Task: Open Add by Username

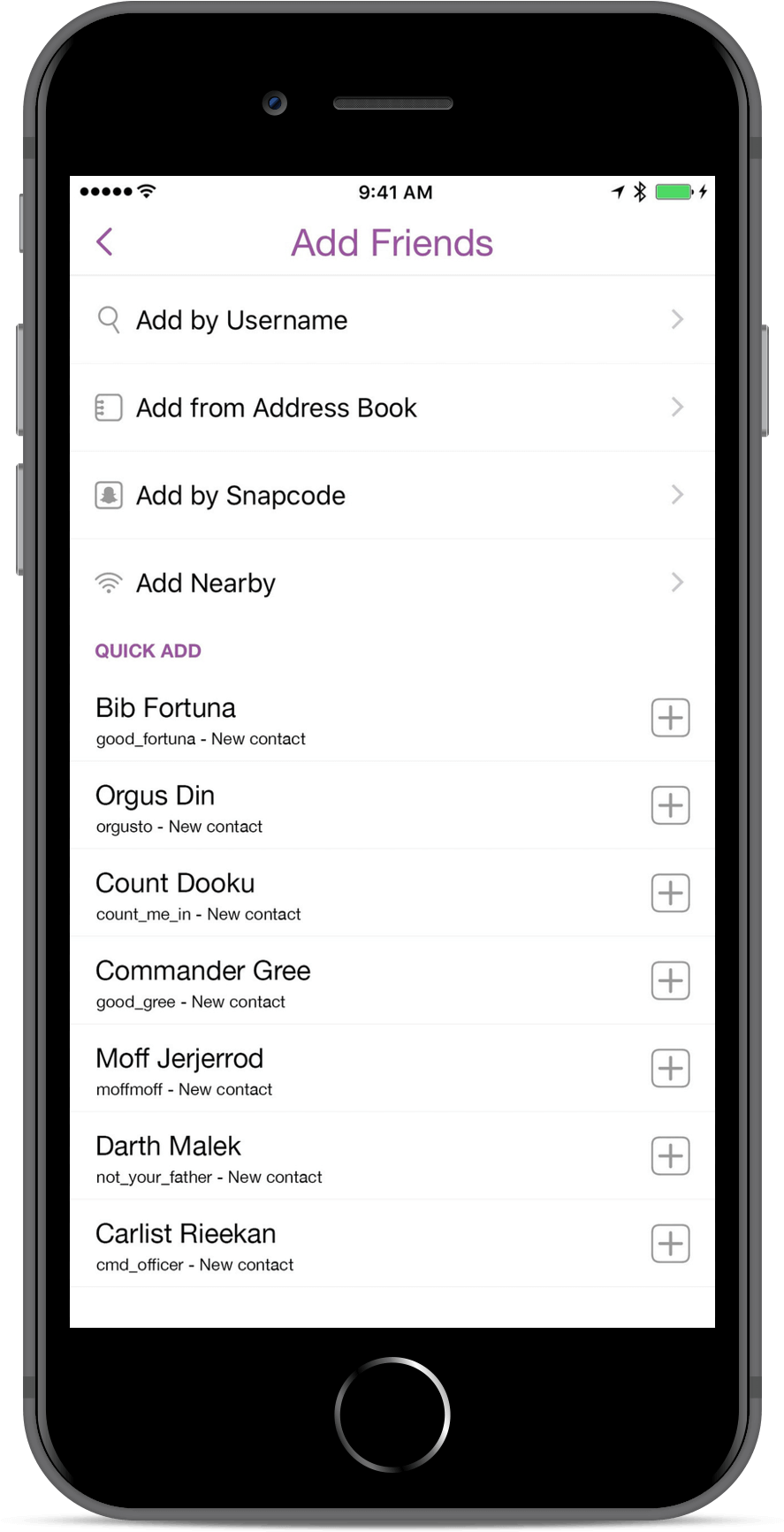Action: click(391, 320)
